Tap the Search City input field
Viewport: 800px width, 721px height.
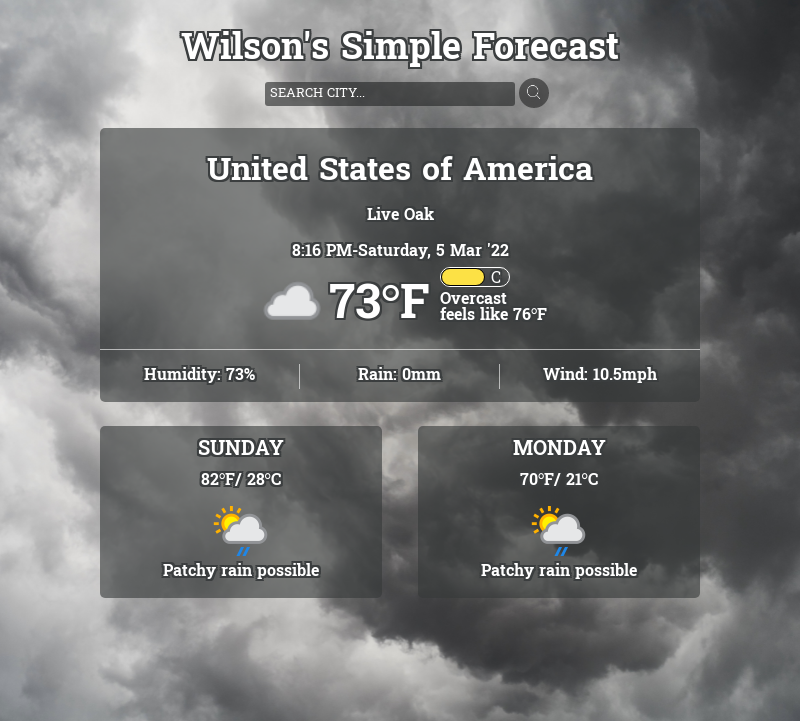389,93
